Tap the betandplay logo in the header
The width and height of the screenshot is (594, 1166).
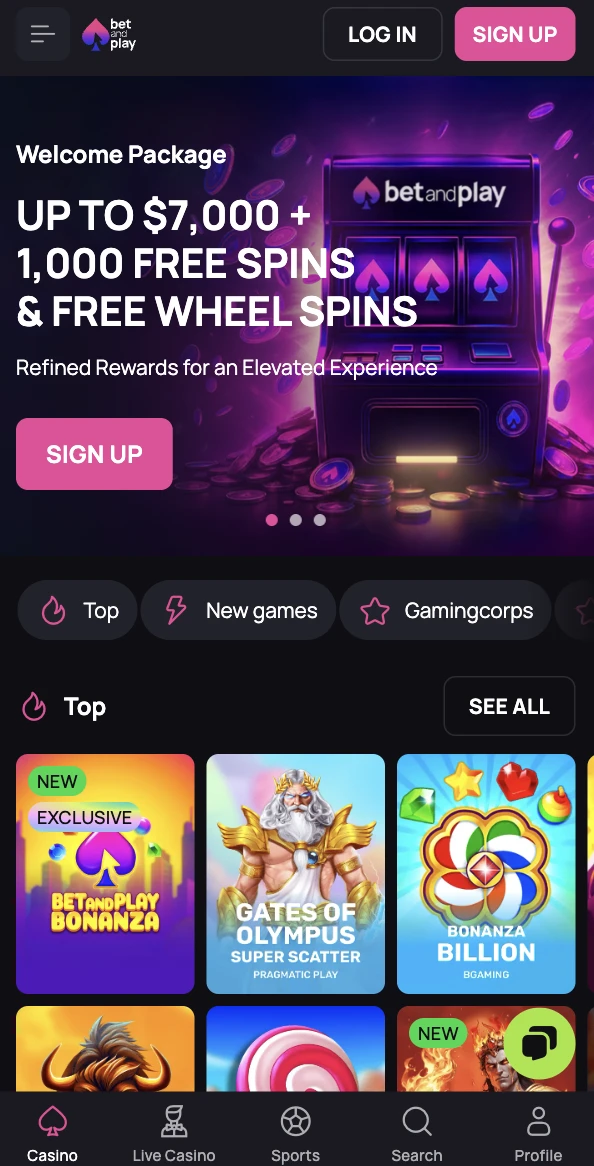tap(109, 34)
